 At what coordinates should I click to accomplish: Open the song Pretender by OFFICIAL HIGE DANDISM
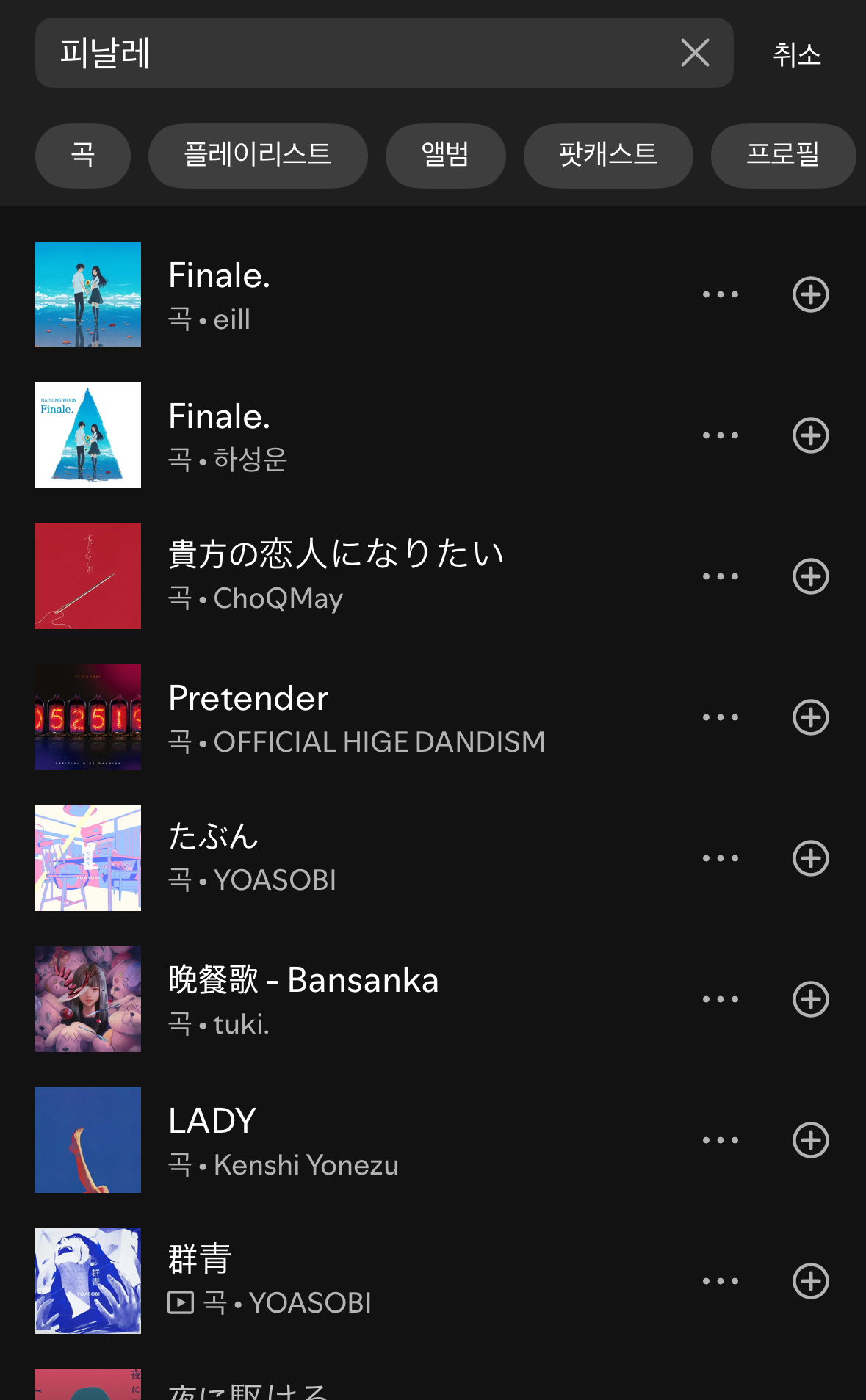pyautogui.click(x=353, y=717)
